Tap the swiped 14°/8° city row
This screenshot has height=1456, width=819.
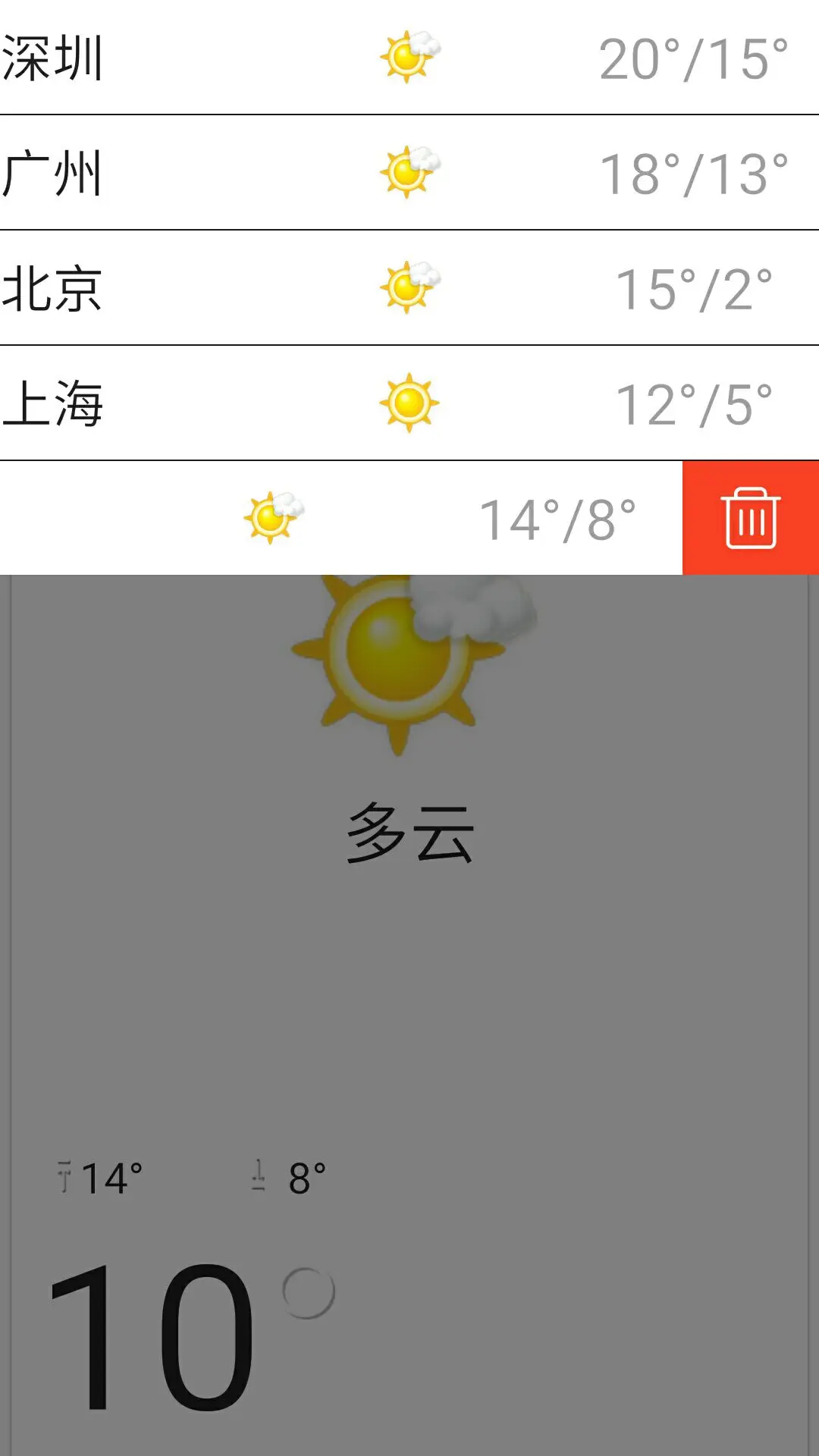tap(341, 518)
